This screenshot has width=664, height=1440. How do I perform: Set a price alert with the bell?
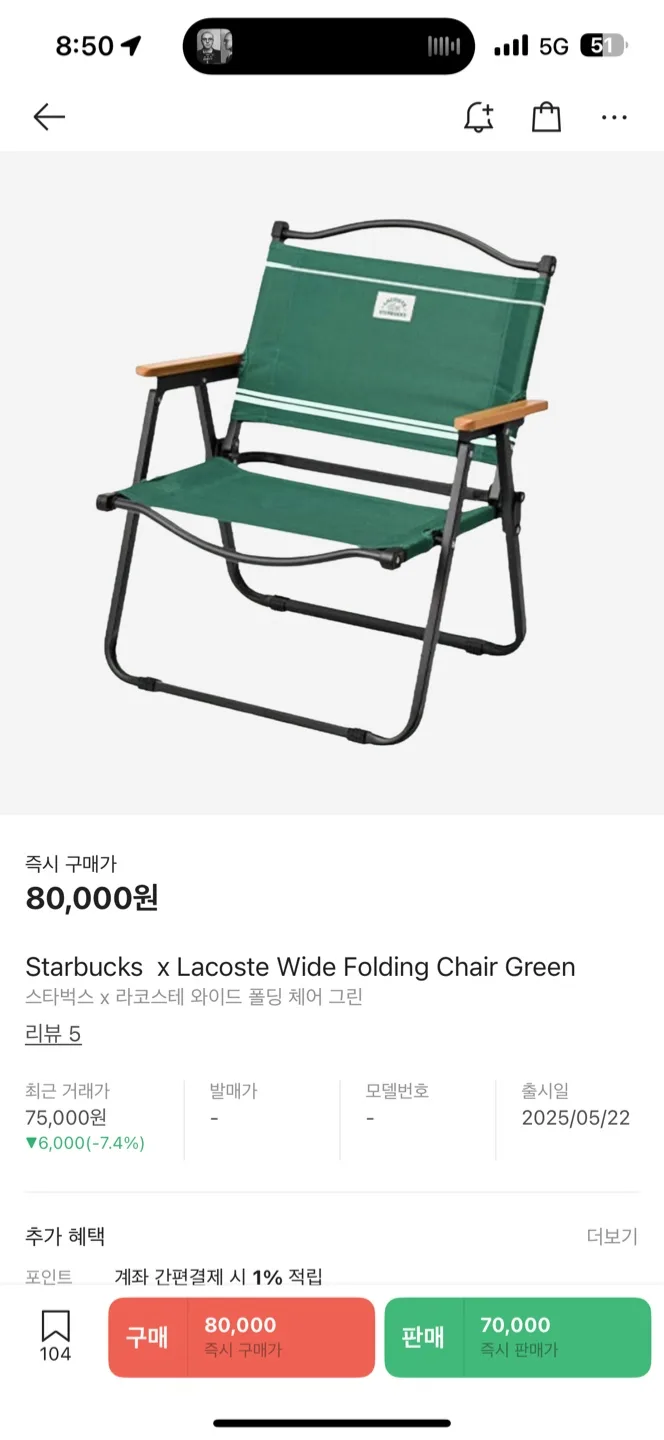tap(479, 117)
